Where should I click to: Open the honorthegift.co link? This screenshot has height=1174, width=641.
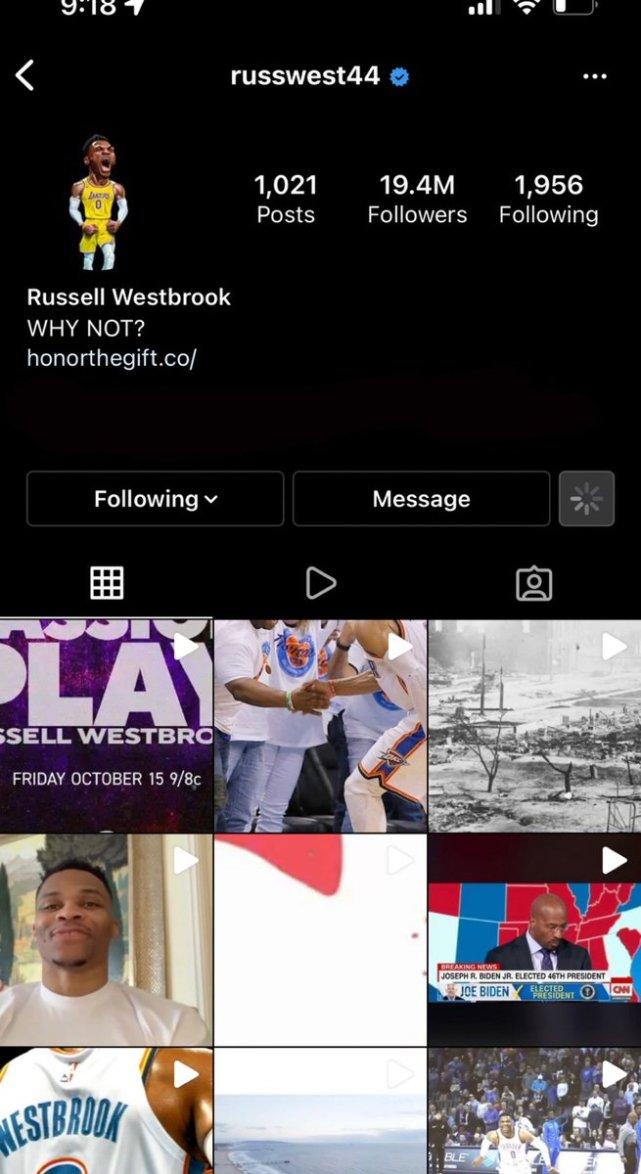pos(111,358)
